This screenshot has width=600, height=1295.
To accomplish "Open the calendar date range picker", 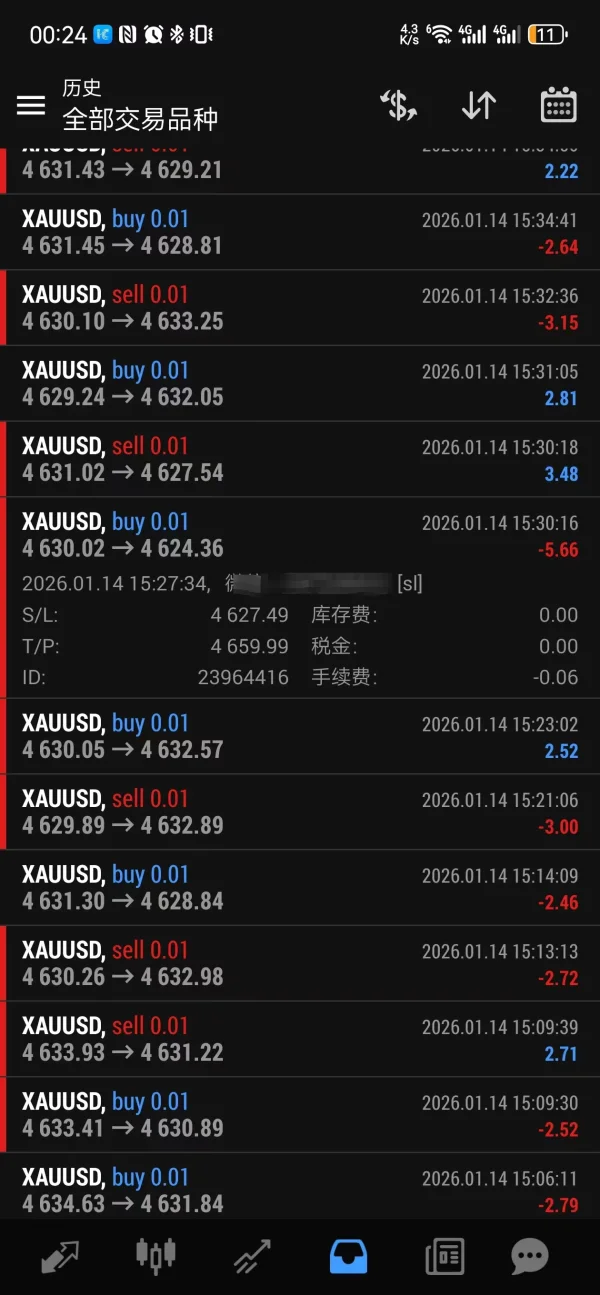I will (x=558, y=105).
